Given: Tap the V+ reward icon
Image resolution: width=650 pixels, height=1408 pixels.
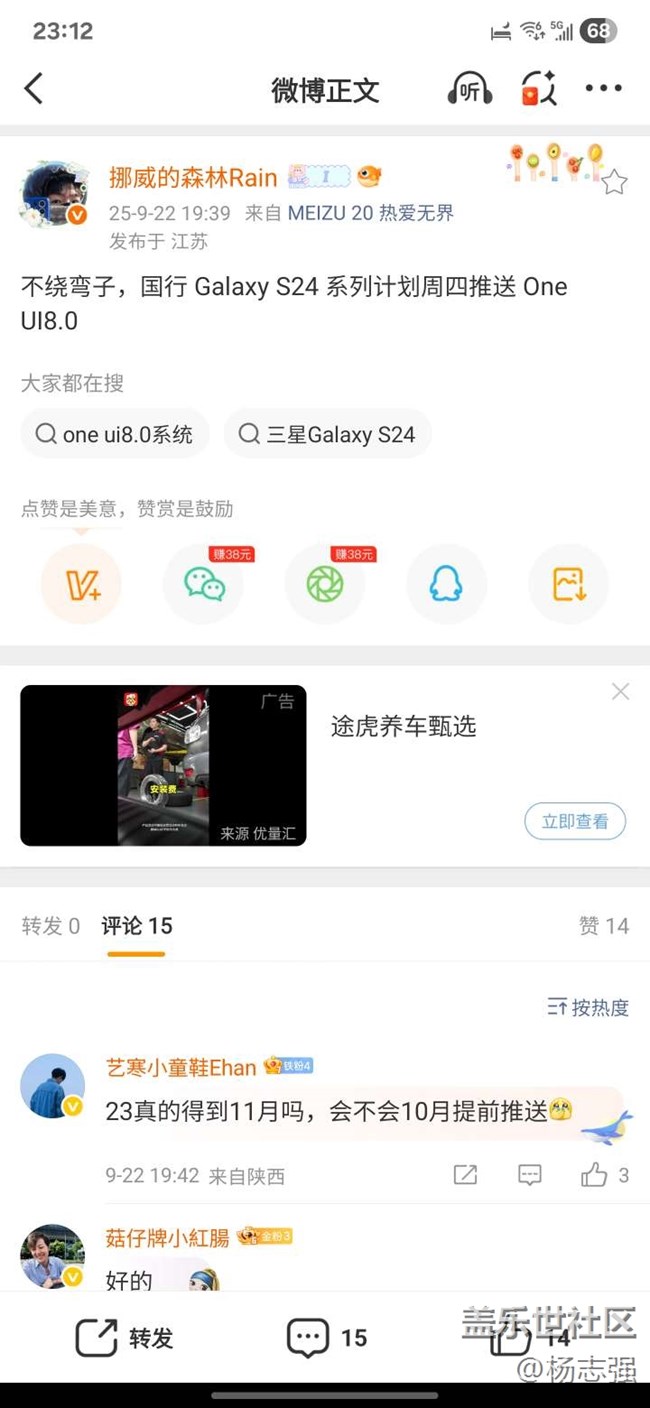Looking at the screenshot, I should click(x=82, y=584).
